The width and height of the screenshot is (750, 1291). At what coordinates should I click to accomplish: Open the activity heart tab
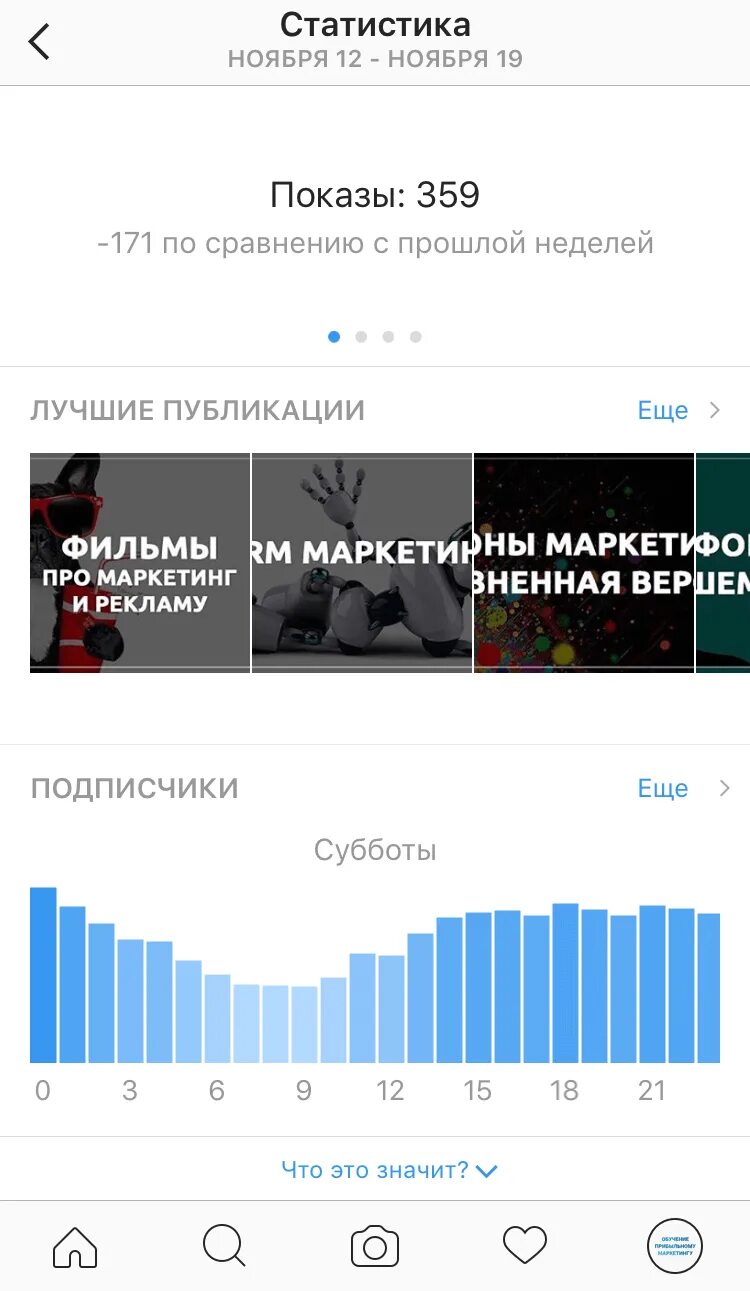[x=525, y=1246]
